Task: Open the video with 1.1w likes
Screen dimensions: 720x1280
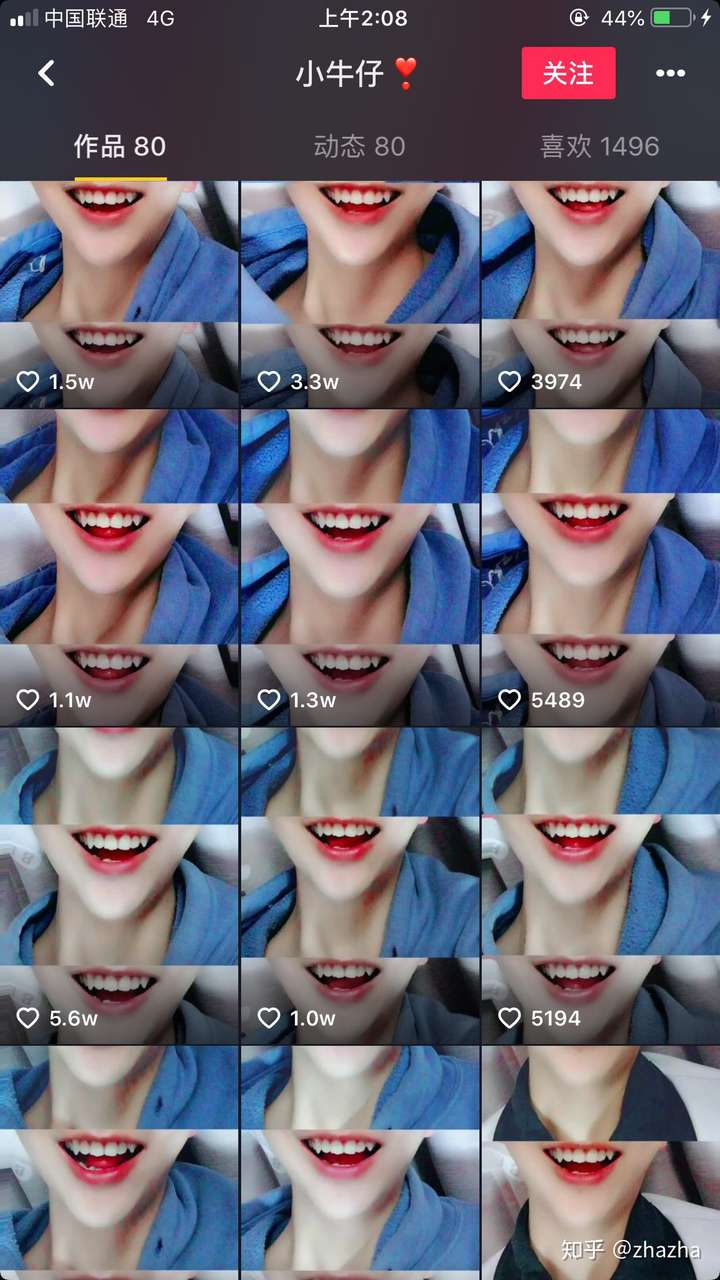Action: [119, 567]
